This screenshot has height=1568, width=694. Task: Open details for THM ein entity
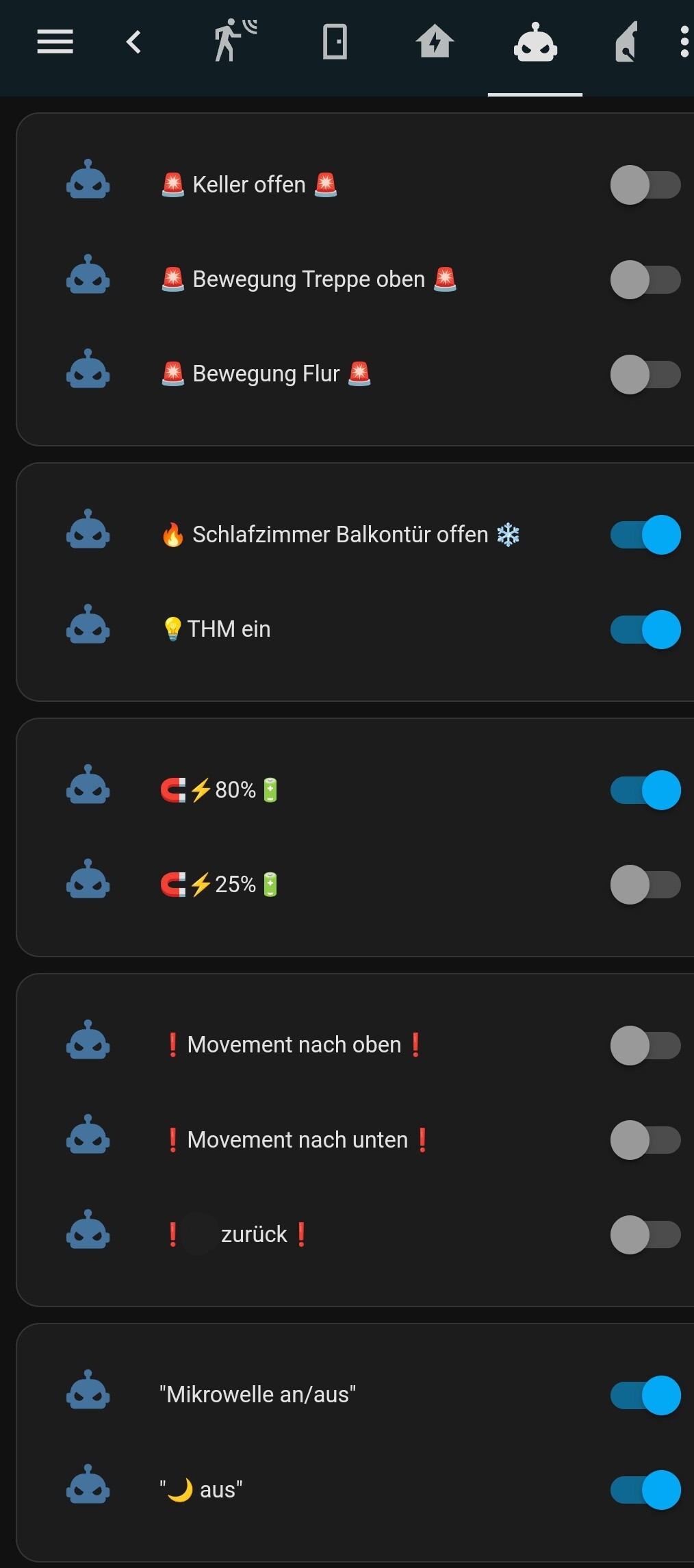coord(217,629)
